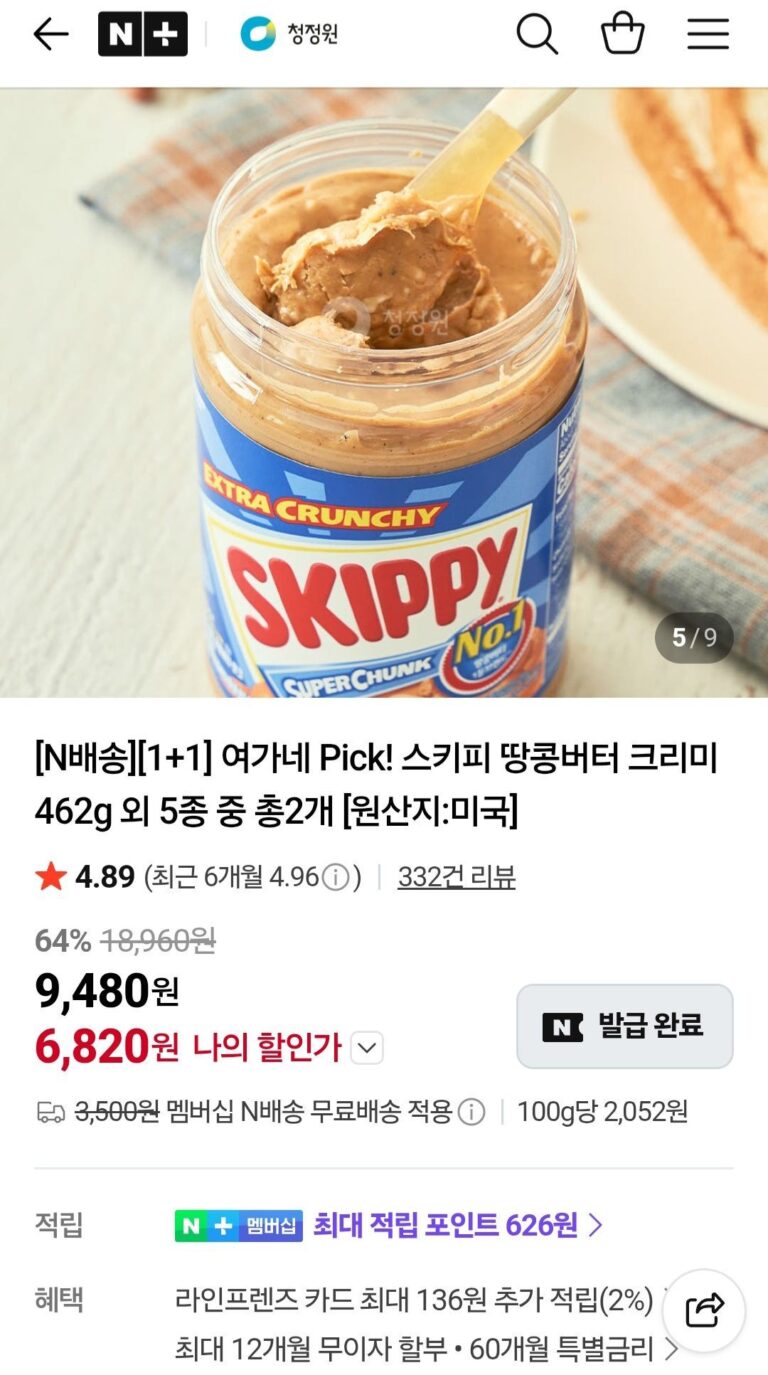
Task: Open the search magnifier
Action: pos(536,34)
